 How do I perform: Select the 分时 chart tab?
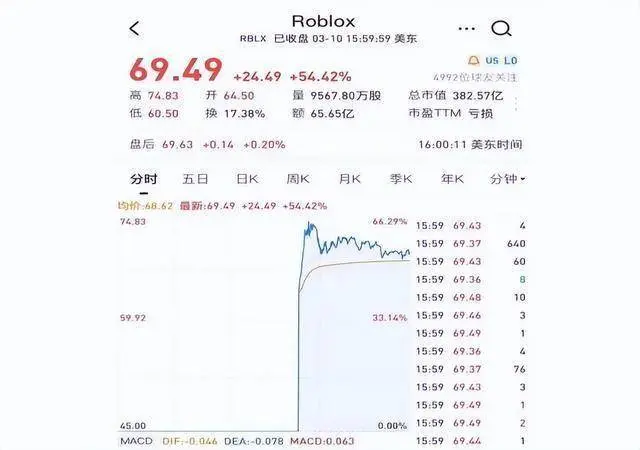(144, 179)
